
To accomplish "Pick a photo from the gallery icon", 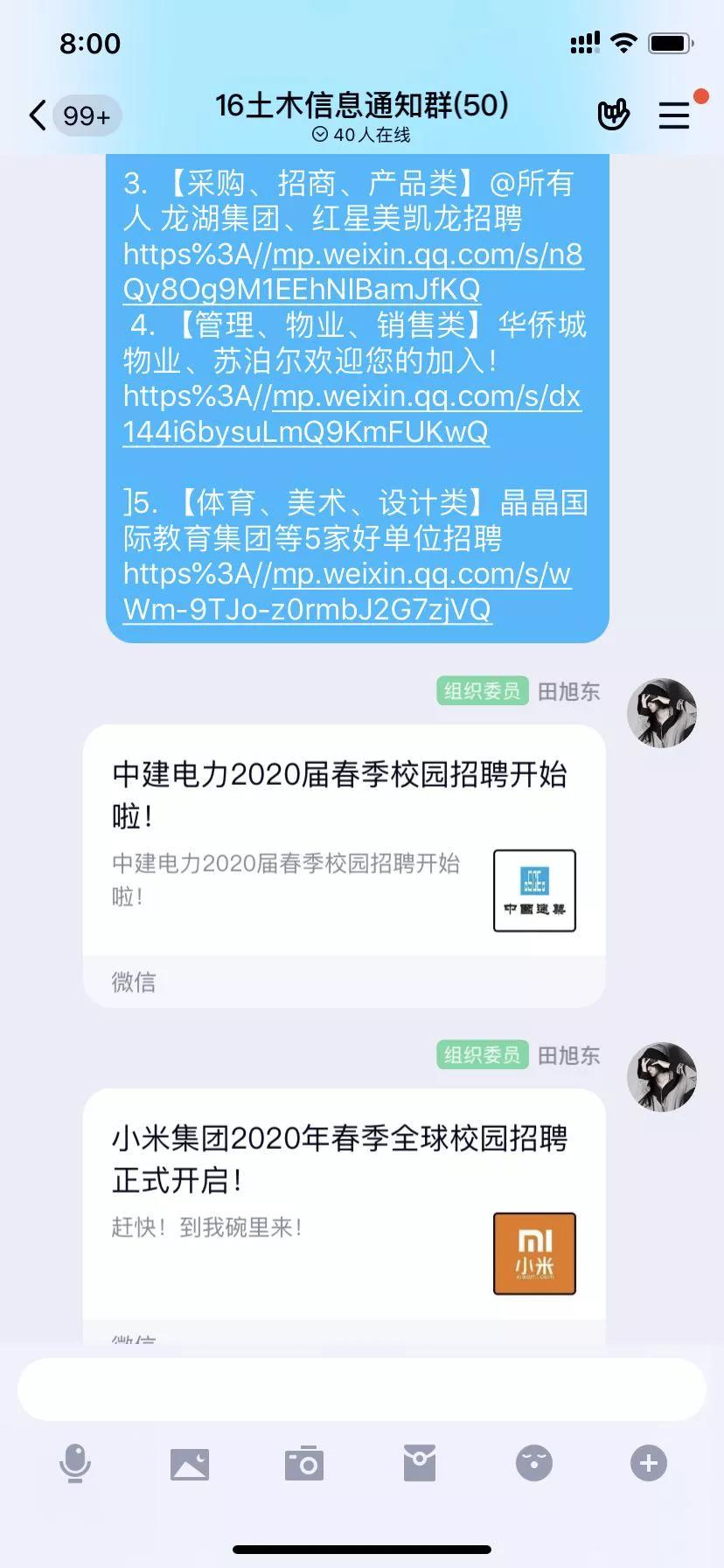I will pos(190,1464).
